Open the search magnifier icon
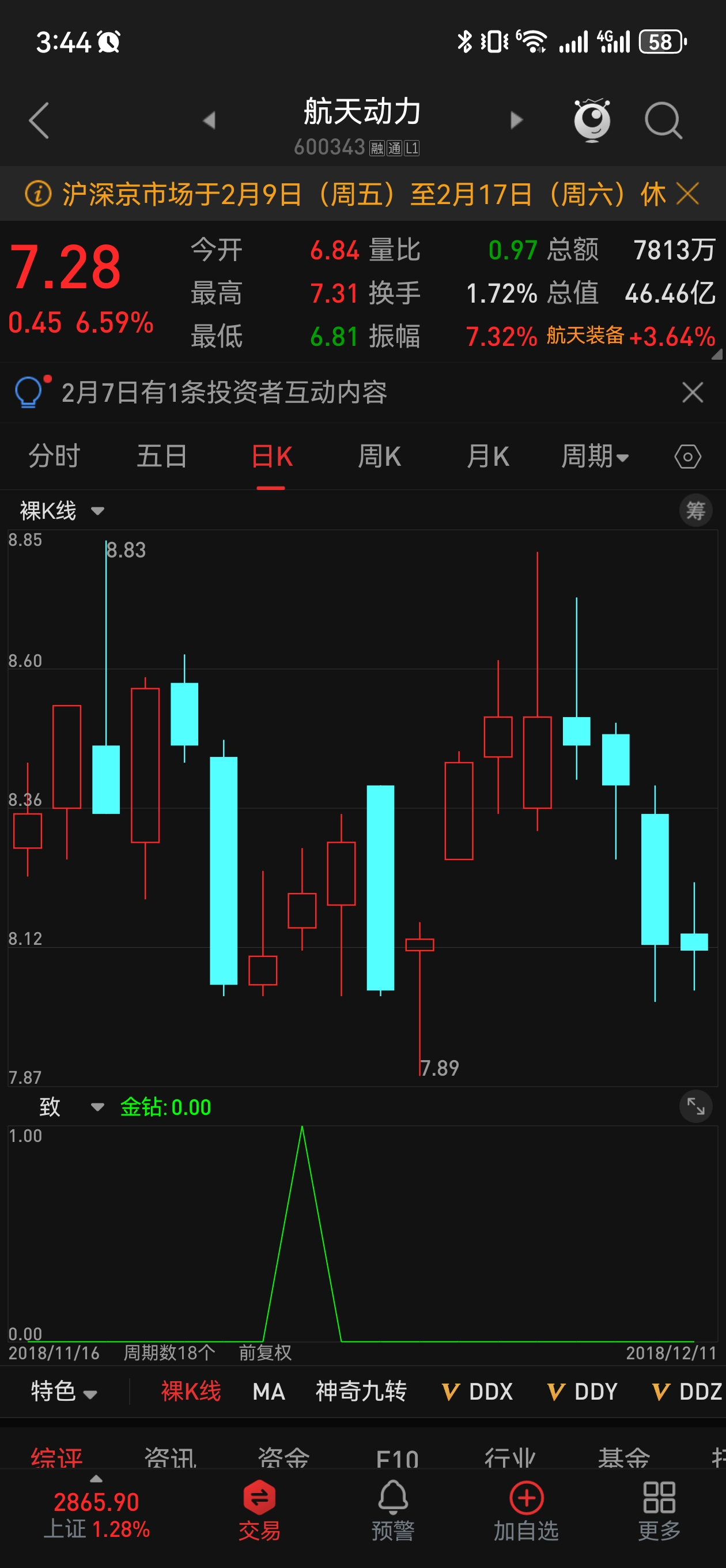726x1568 pixels. (x=663, y=120)
